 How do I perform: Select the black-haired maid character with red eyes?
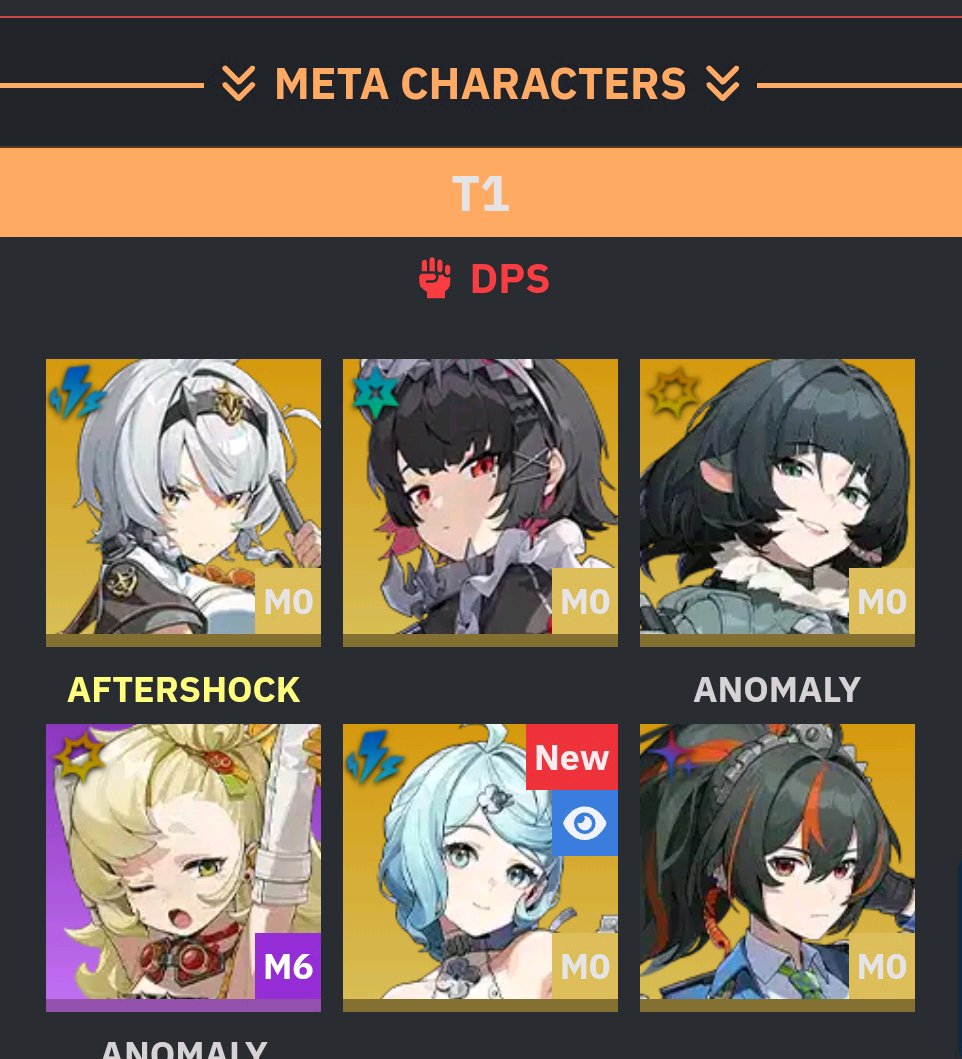480,502
